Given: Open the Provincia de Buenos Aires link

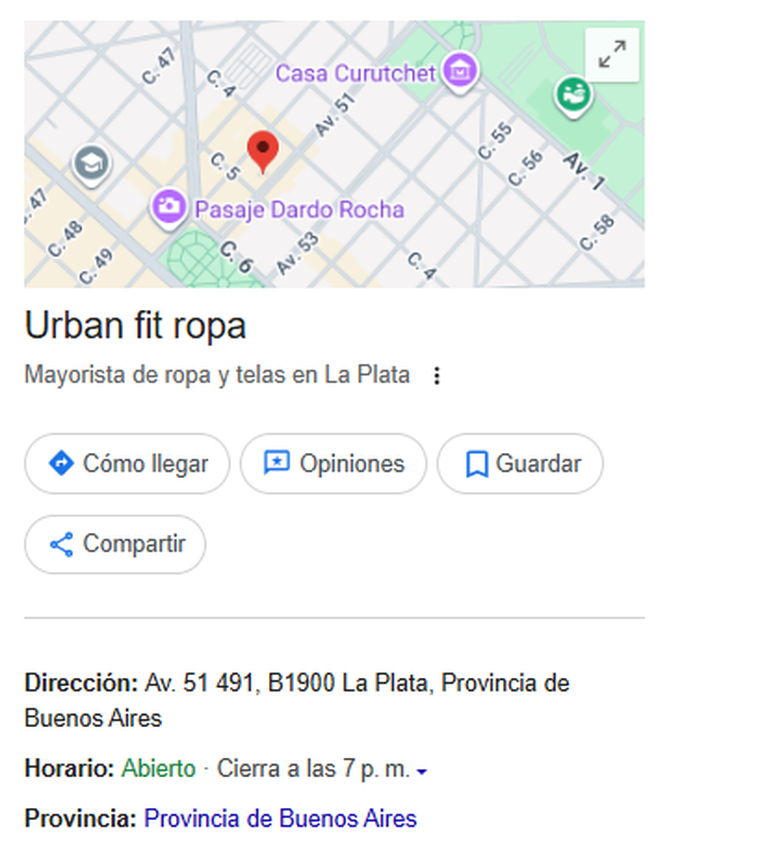Looking at the screenshot, I should click(280, 819).
